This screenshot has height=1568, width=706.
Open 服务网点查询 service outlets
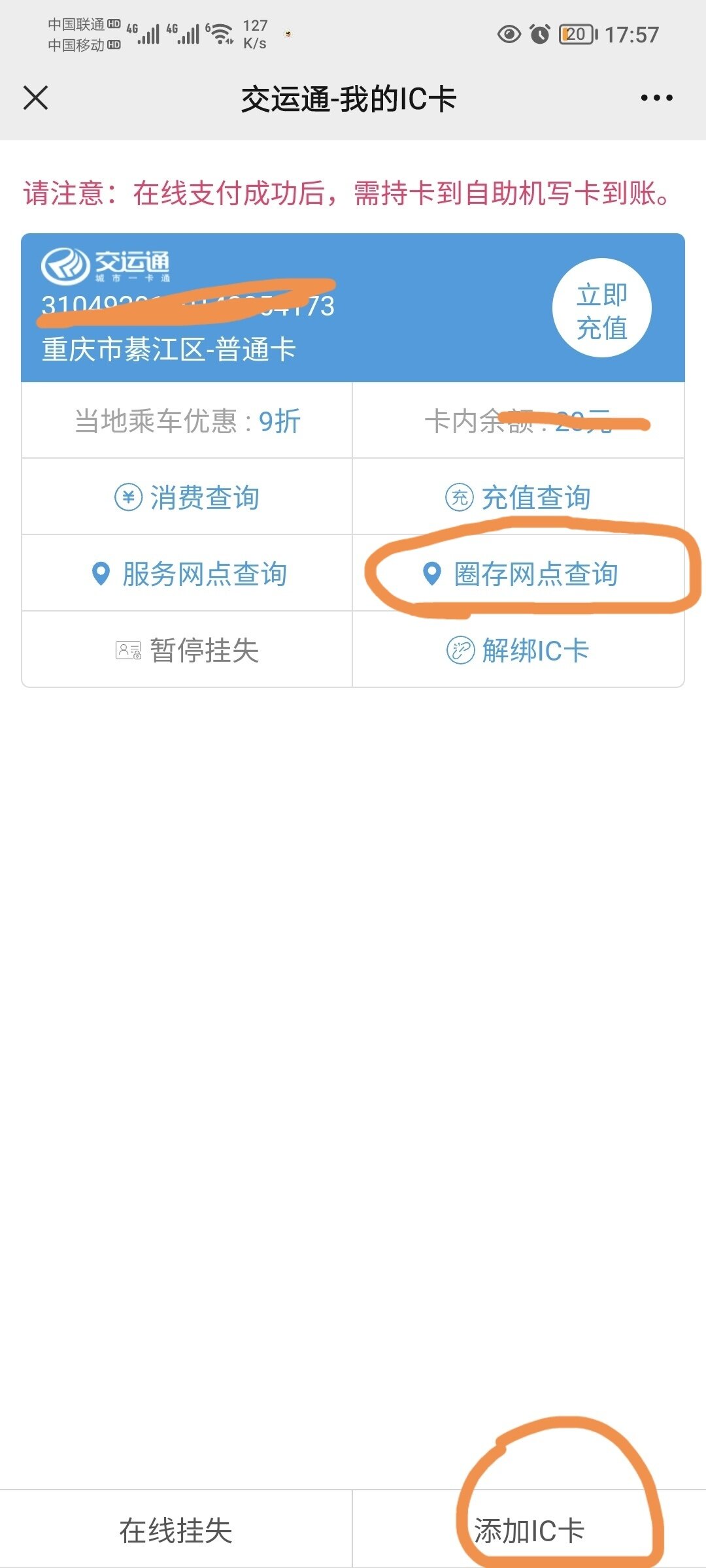(x=187, y=574)
